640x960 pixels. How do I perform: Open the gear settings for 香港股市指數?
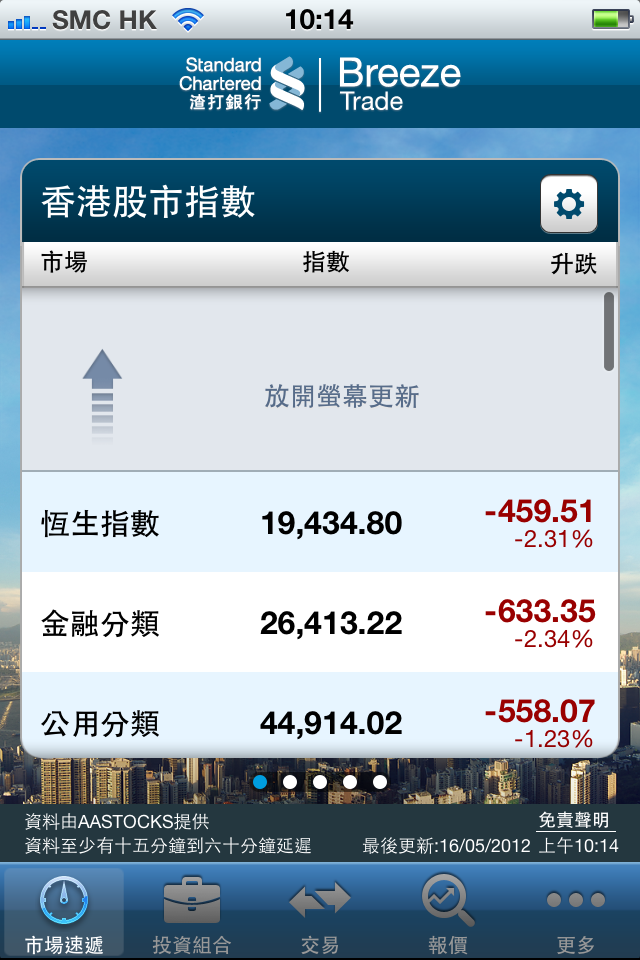click(568, 205)
